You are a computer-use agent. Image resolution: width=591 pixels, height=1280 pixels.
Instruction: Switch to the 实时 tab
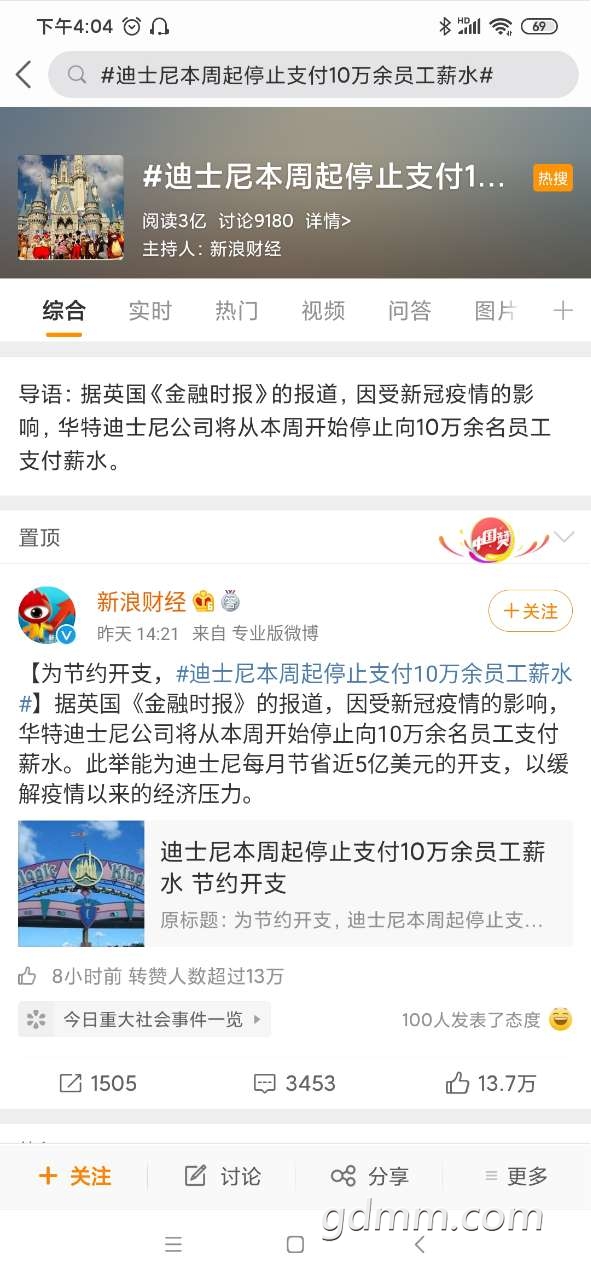tap(150, 311)
